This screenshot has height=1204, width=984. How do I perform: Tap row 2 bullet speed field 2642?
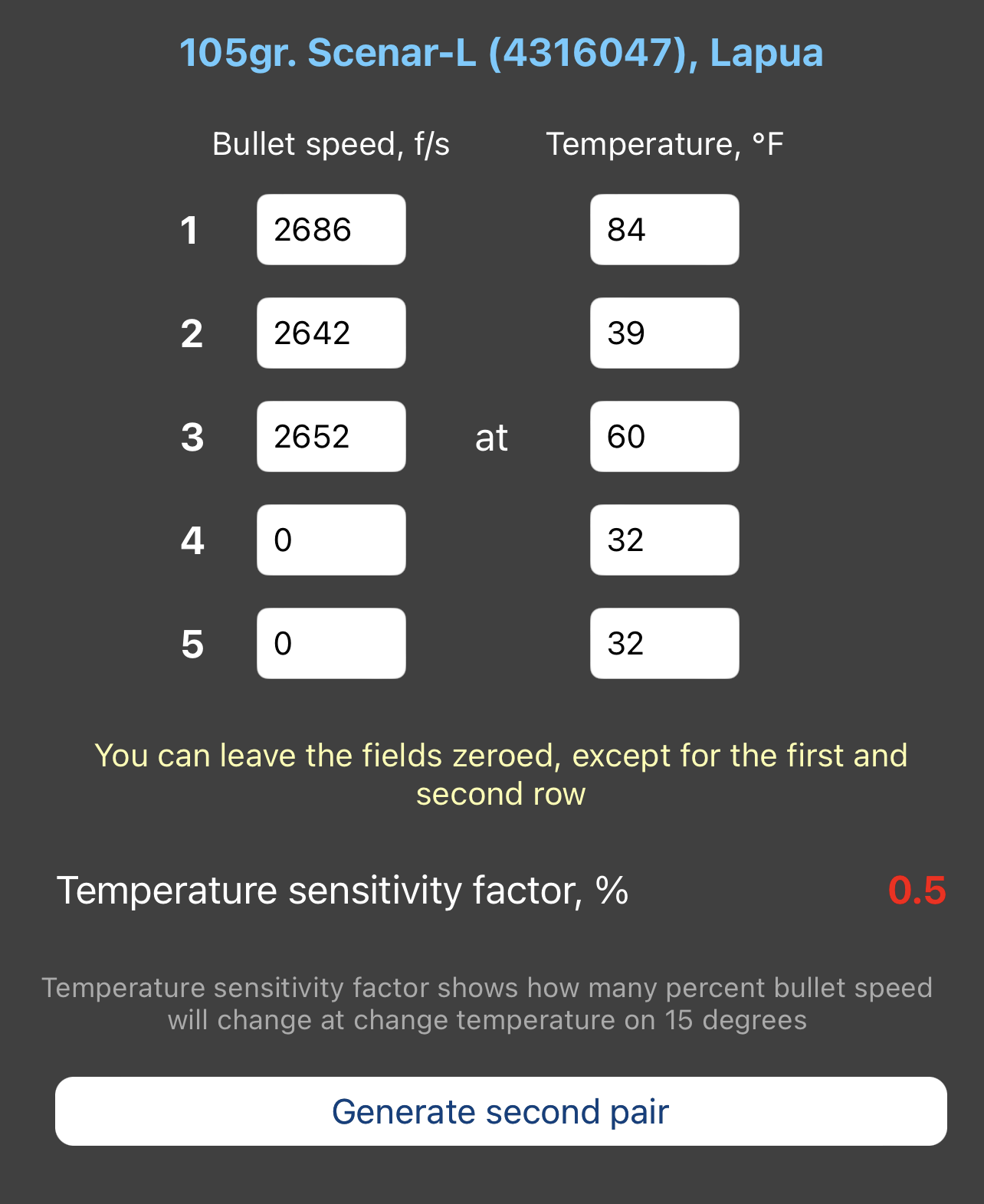(331, 333)
